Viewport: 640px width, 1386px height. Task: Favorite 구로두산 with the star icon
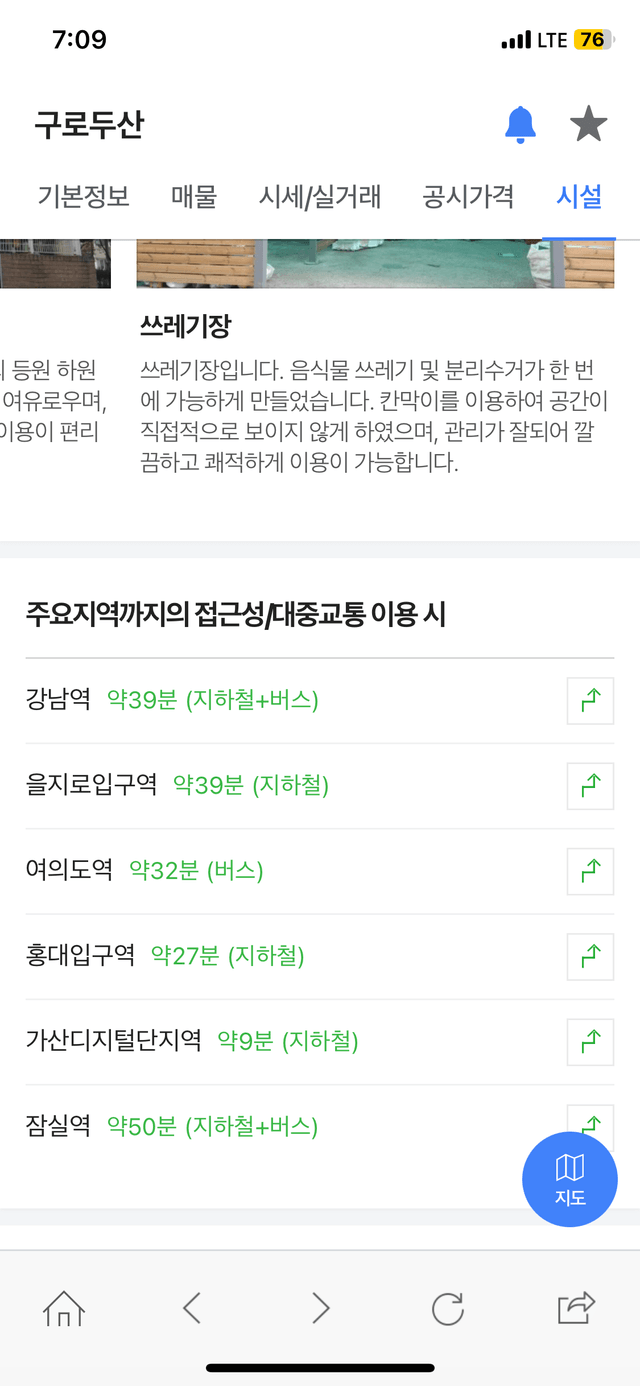click(588, 125)
